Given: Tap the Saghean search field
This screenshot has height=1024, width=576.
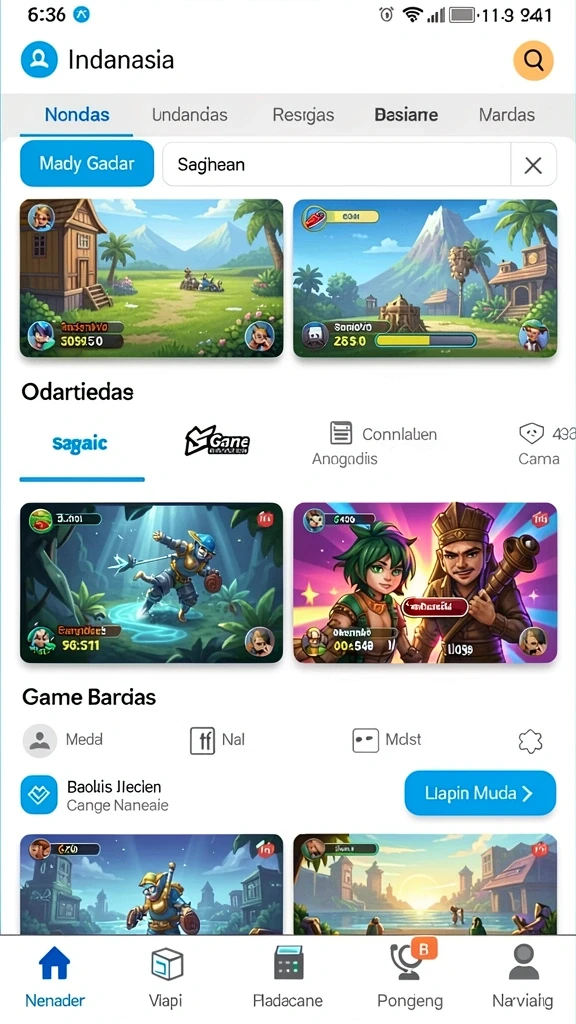Looking at the screenshot, I should click(x=336, y=165).
